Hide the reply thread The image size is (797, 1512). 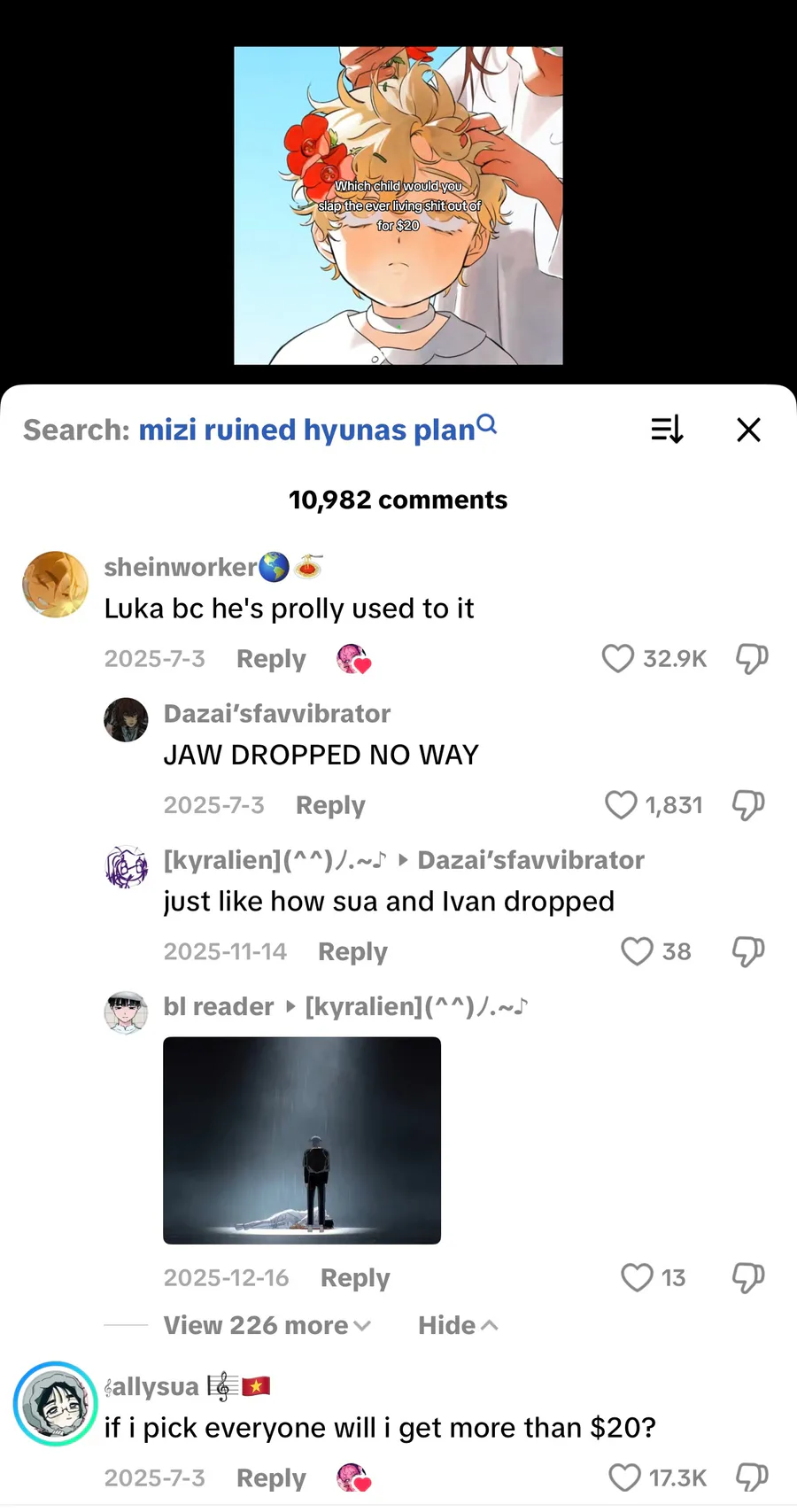(457, 1325)
